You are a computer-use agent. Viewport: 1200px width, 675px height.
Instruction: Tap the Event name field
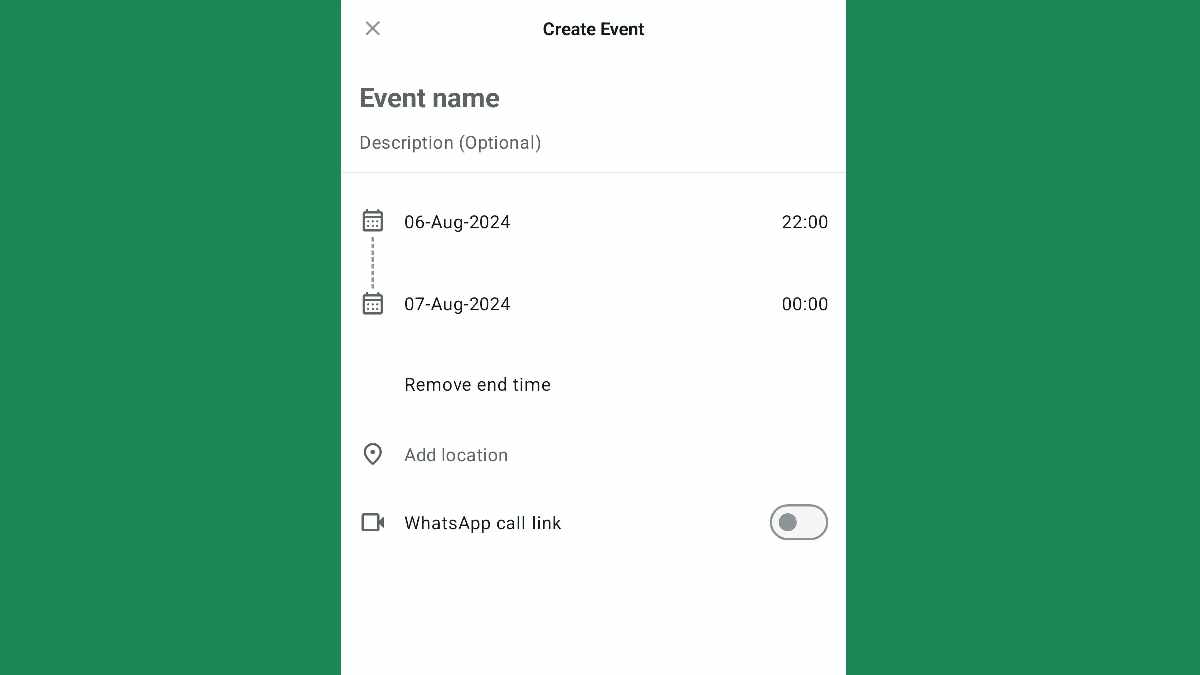430,98
